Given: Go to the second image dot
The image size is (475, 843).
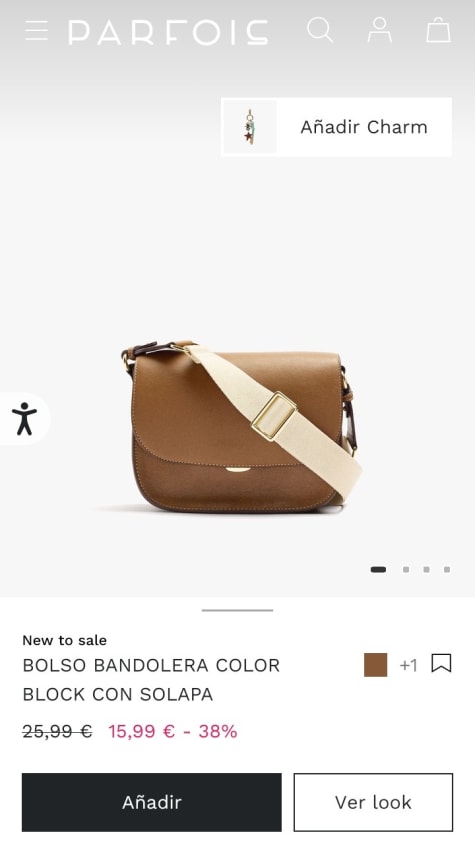Looking at the screenshot, I should pyautogui.click(x=406, y=569).
